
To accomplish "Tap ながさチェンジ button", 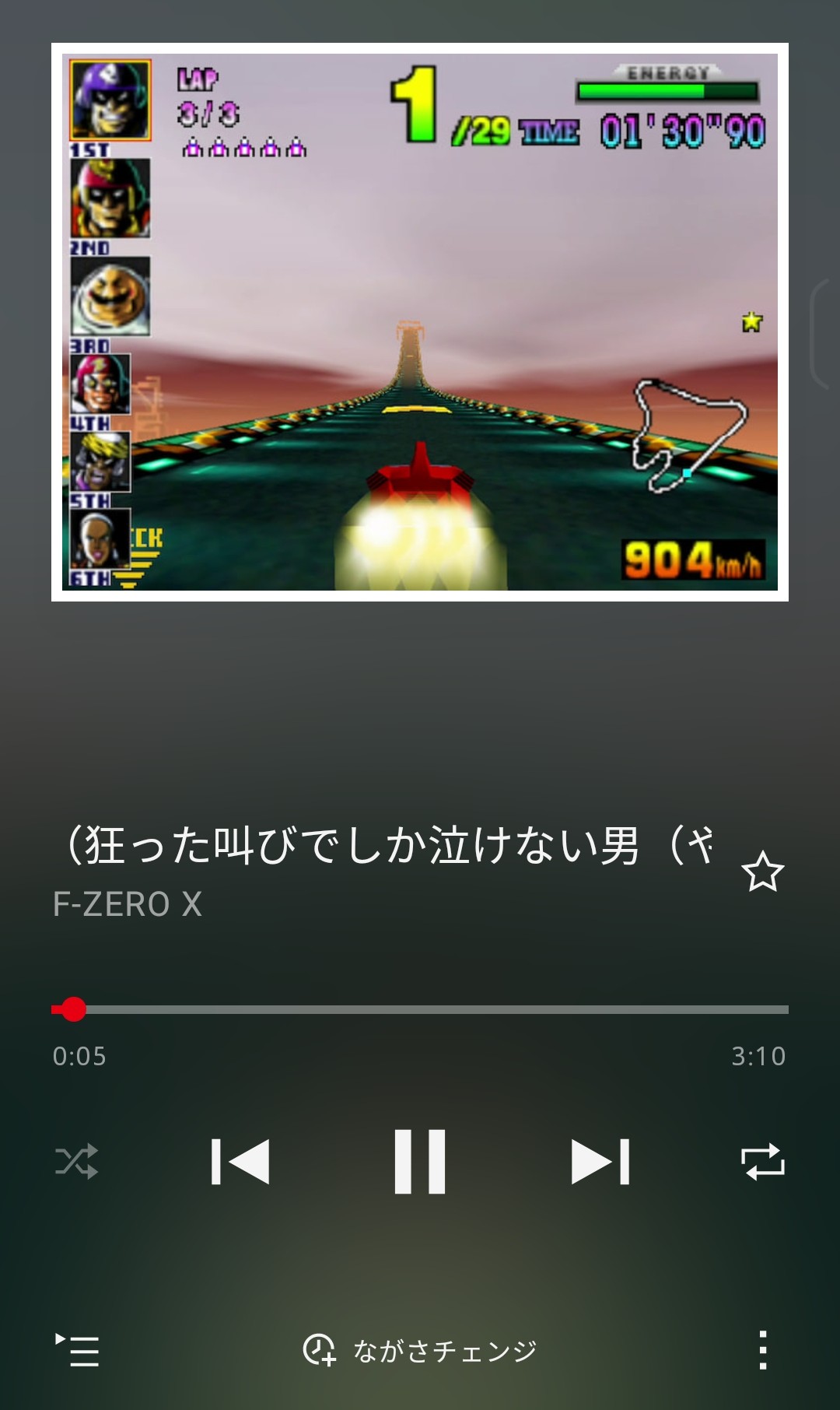I will point(420,1350).
